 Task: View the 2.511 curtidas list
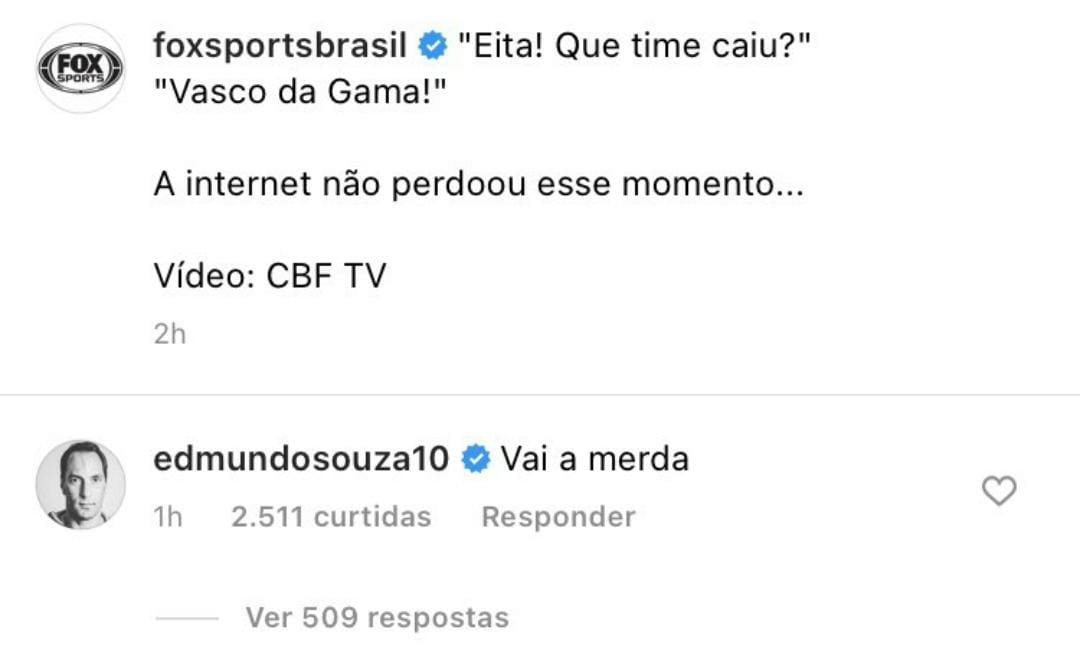[x=331, y=517]
